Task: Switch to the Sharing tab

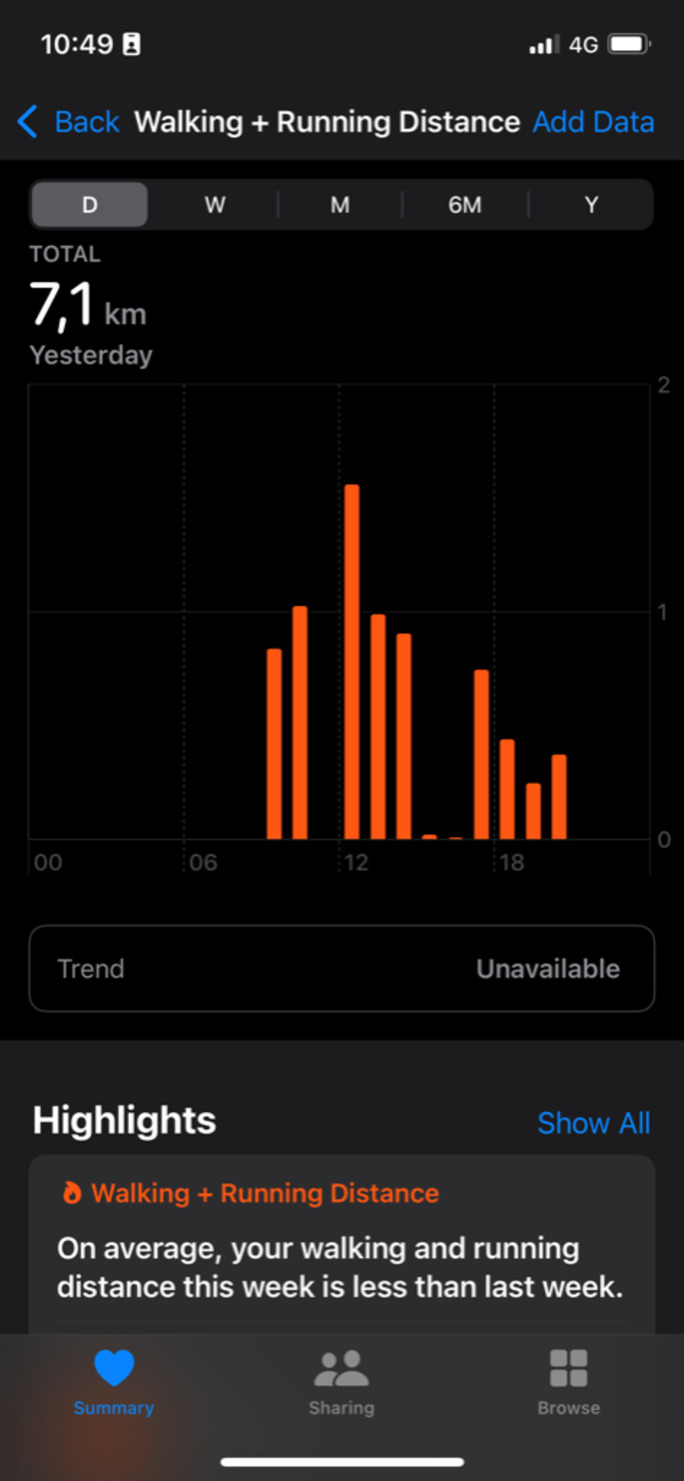Action: click(x=341, y=1382)
